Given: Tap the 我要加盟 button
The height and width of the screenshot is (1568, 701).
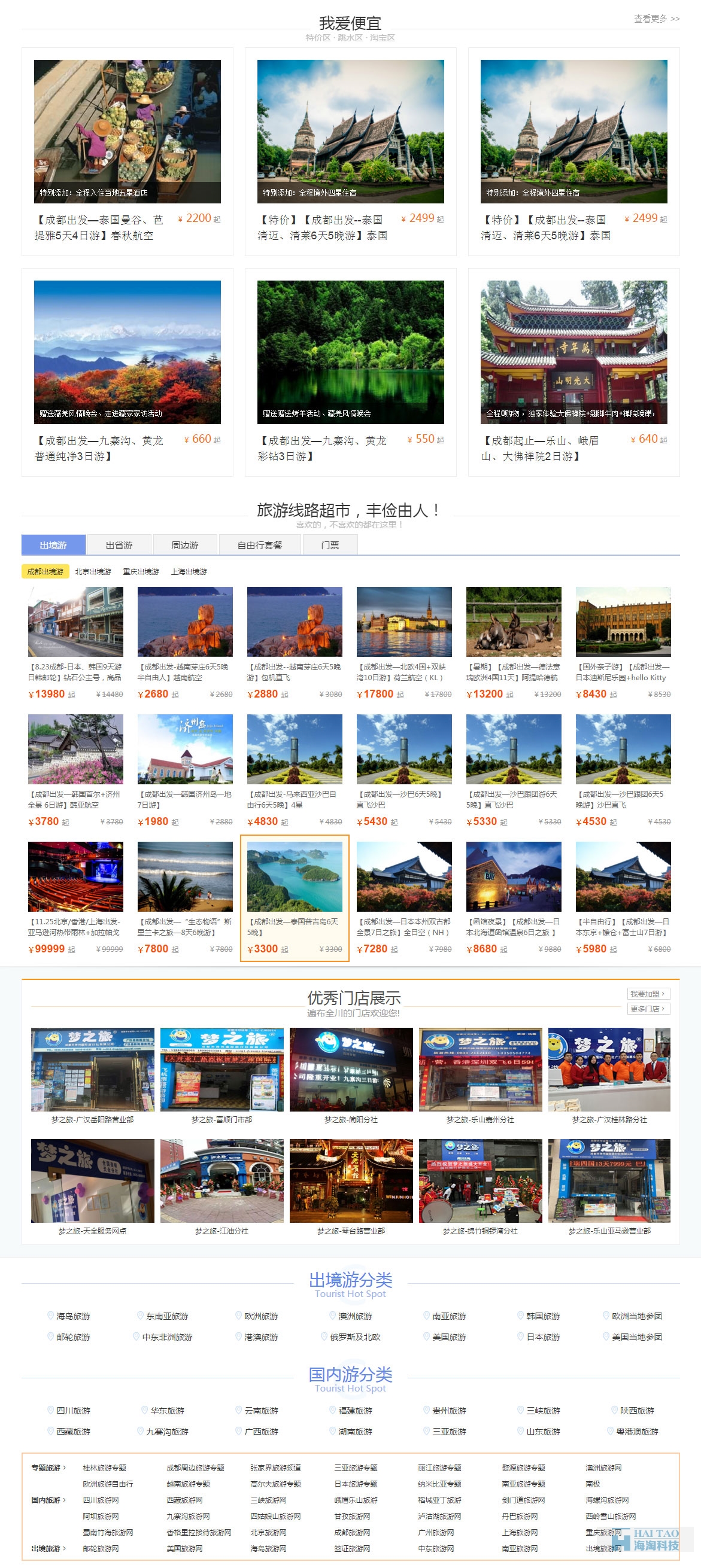Looking at the screenshot, I should point(648,994).
